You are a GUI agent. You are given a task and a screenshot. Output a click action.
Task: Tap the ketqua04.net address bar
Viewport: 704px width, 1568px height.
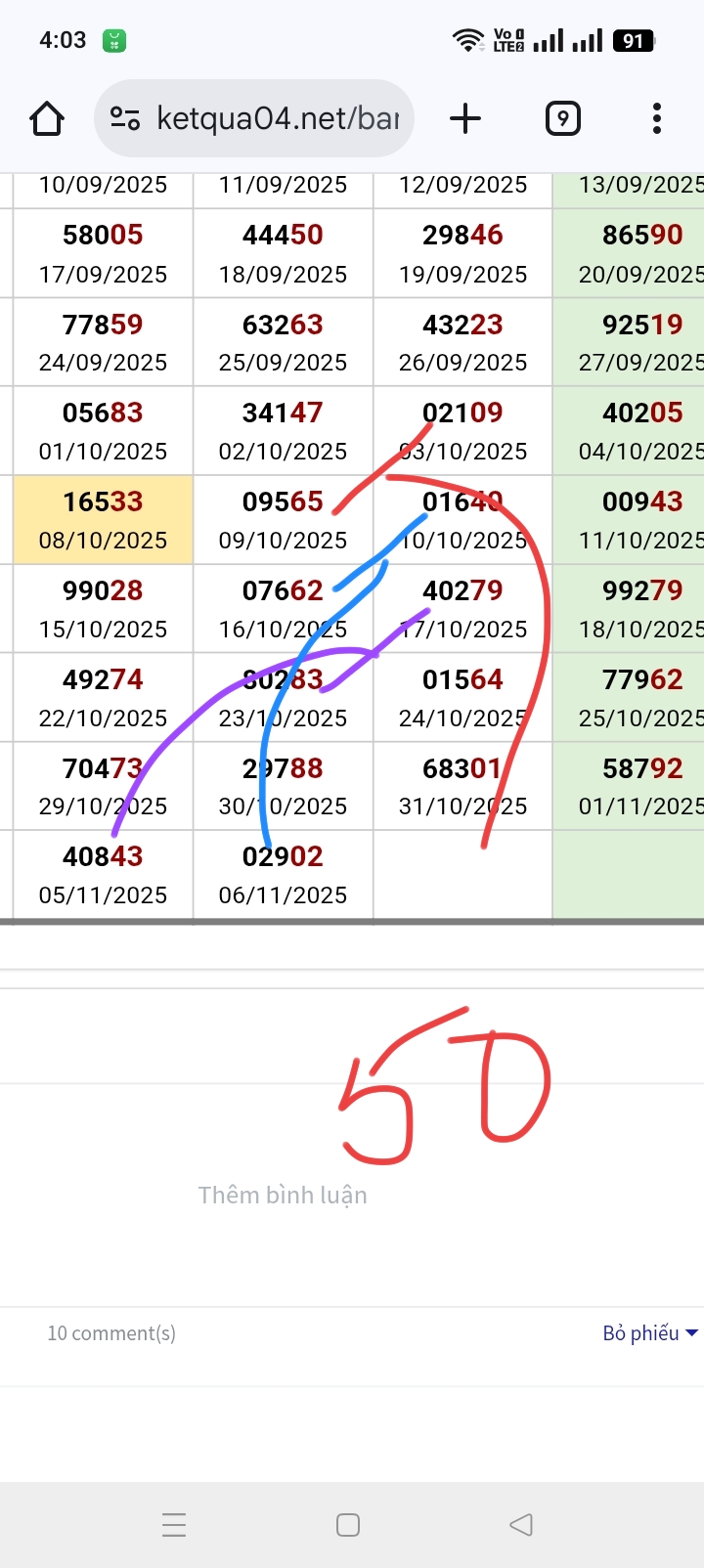click(278, 119)
